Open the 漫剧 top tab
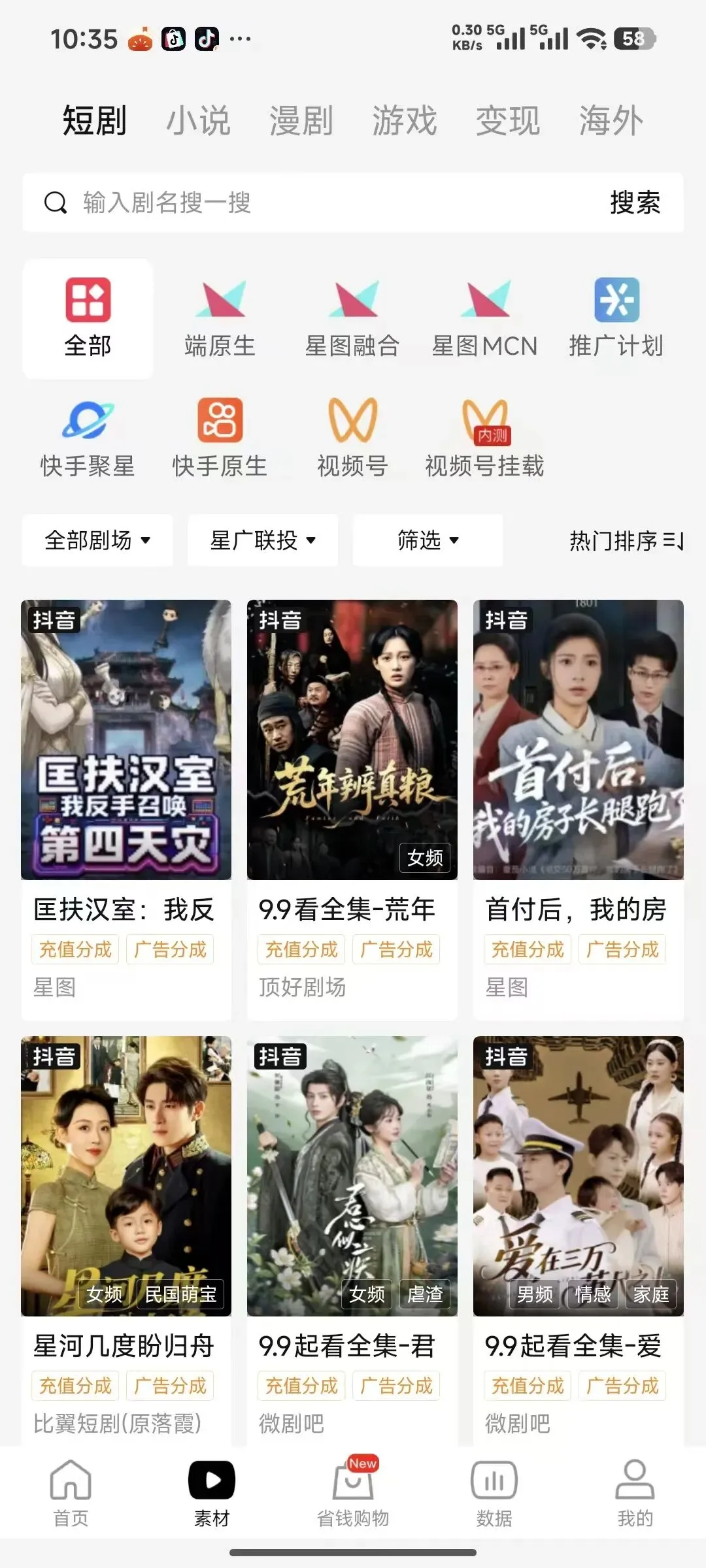Image resolution: width=706 pixels, height=1568 pixels. pos(301,121)
